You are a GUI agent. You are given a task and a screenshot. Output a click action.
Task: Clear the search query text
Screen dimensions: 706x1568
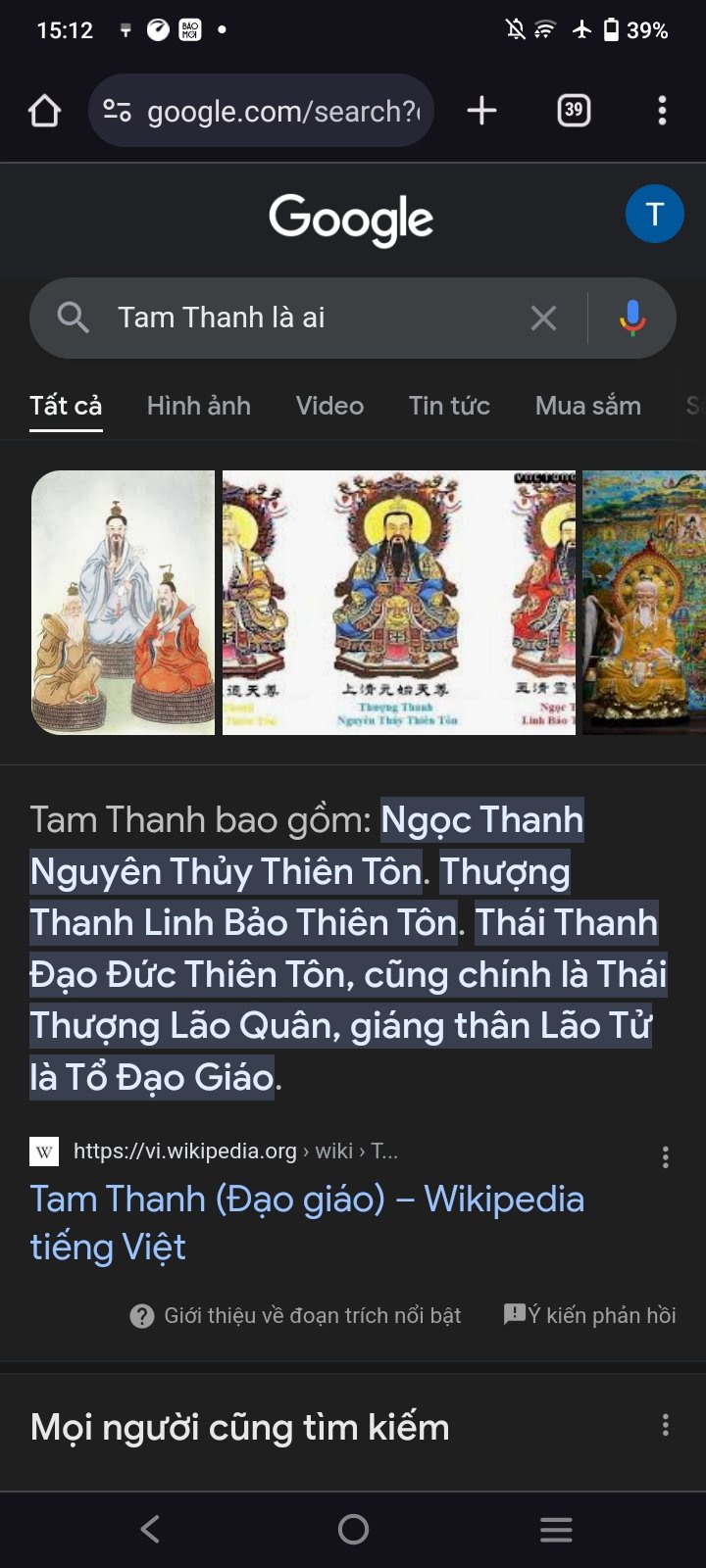pyautogui.click(x=543, y=318)
